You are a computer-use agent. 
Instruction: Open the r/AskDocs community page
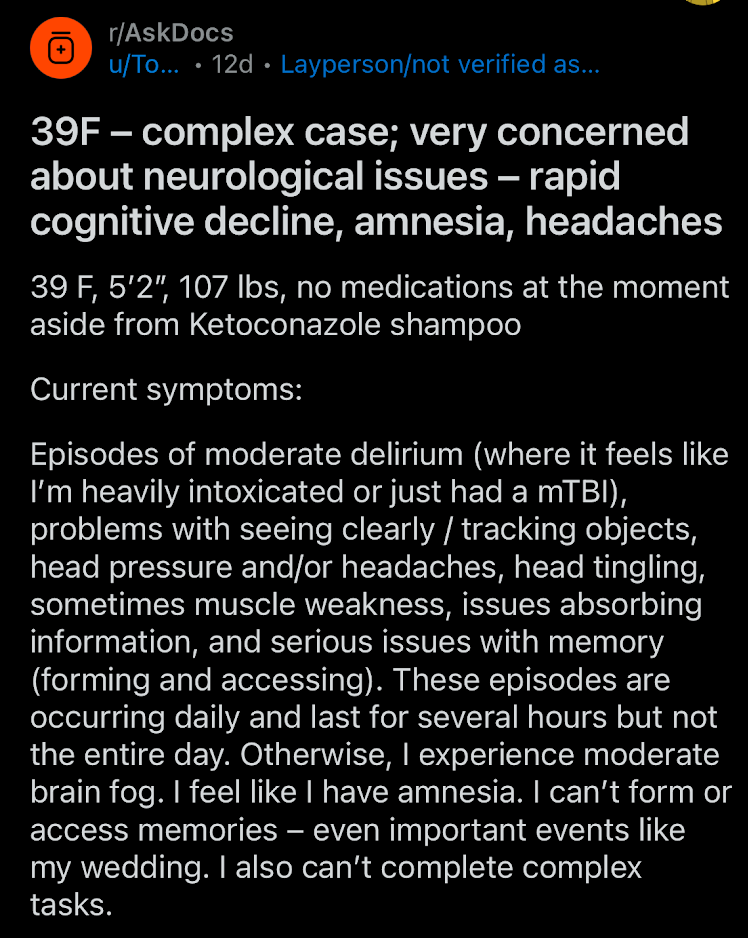169,35
